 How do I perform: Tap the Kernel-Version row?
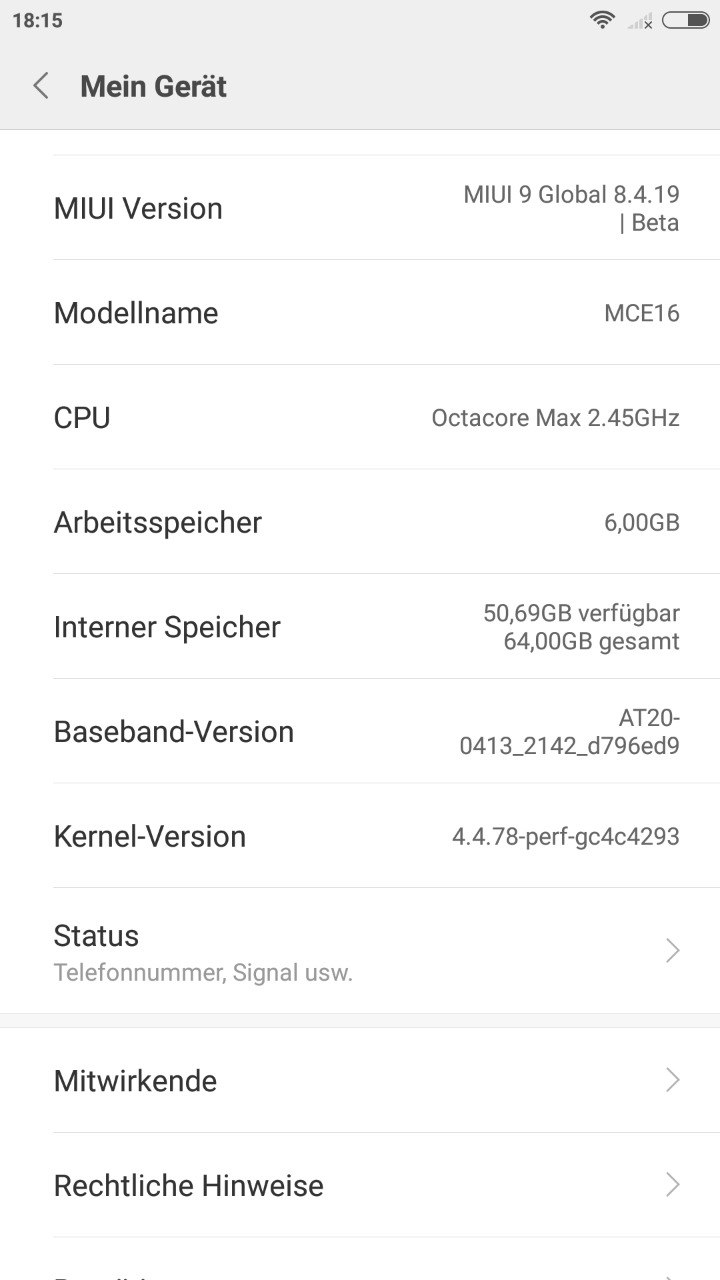coord(360,836)
